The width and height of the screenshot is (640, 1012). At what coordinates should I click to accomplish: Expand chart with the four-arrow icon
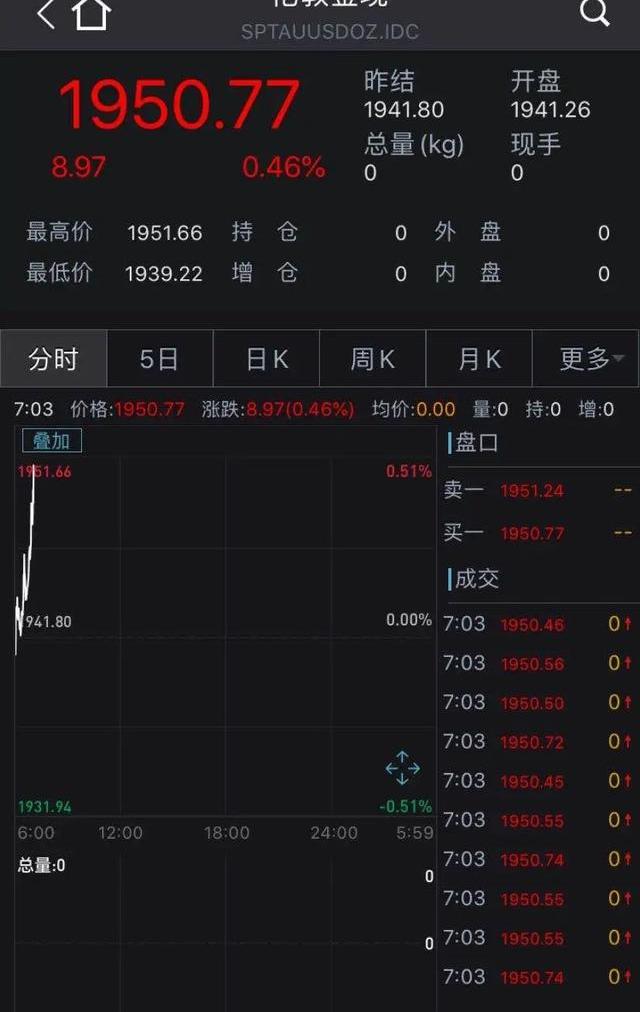tap(402, 768)
